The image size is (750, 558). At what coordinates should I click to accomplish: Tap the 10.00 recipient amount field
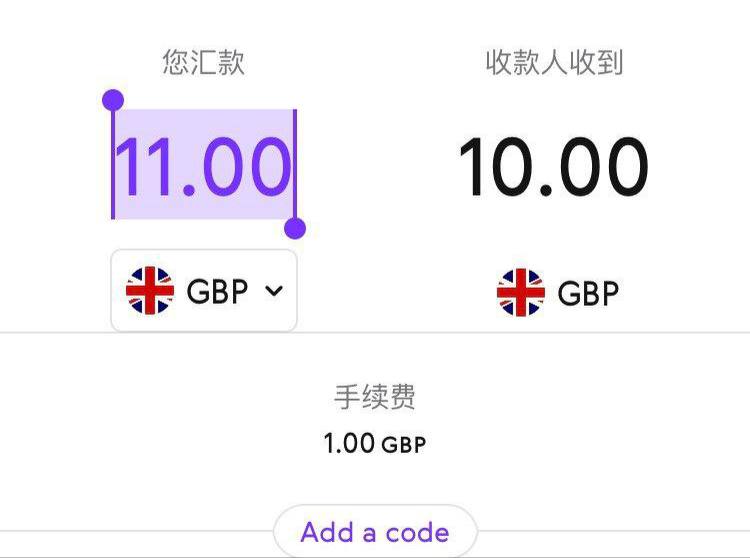[553, 167]
